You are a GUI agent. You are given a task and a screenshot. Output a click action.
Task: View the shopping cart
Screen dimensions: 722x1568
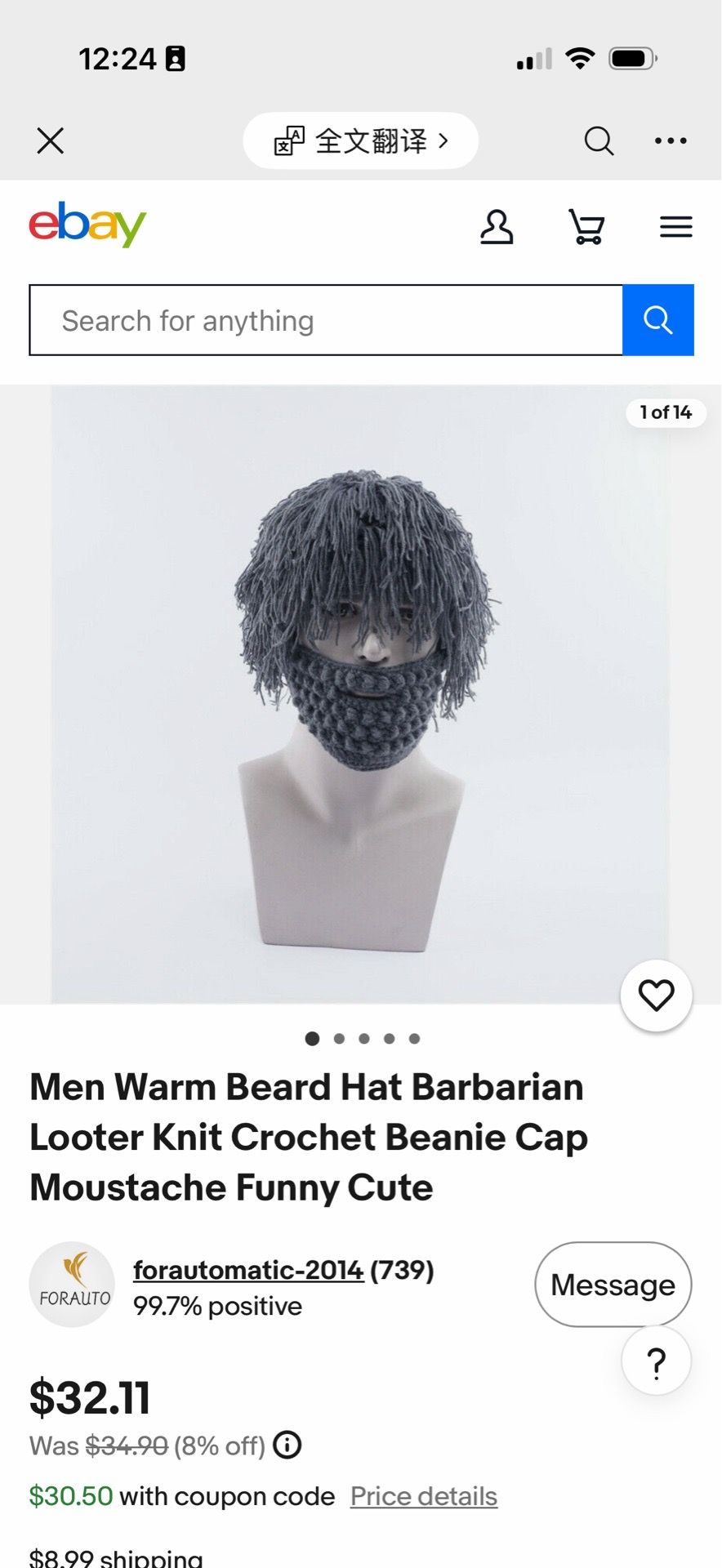tap(586, 226)
